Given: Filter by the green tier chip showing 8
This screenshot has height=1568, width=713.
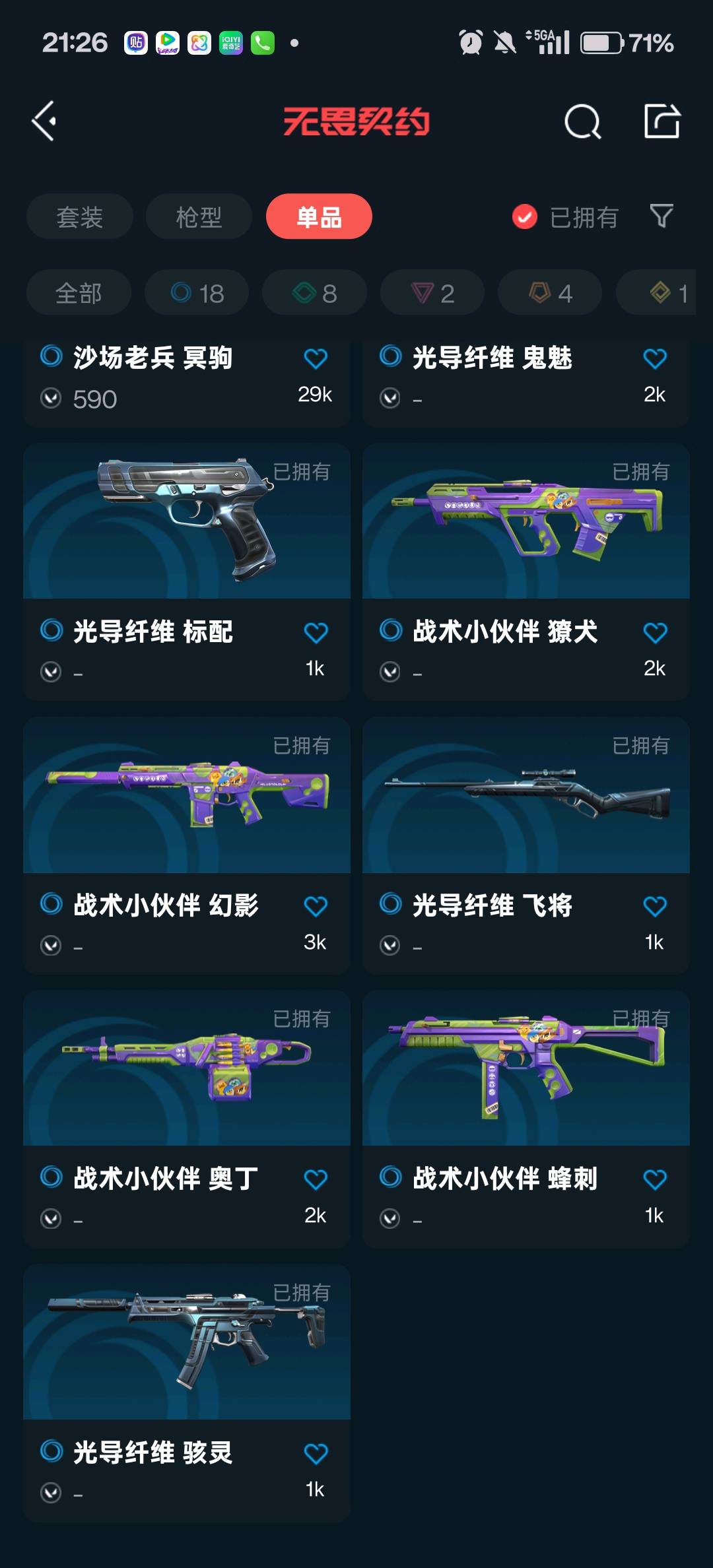Looking at the screenshot, I should click(x=314, y=292).
